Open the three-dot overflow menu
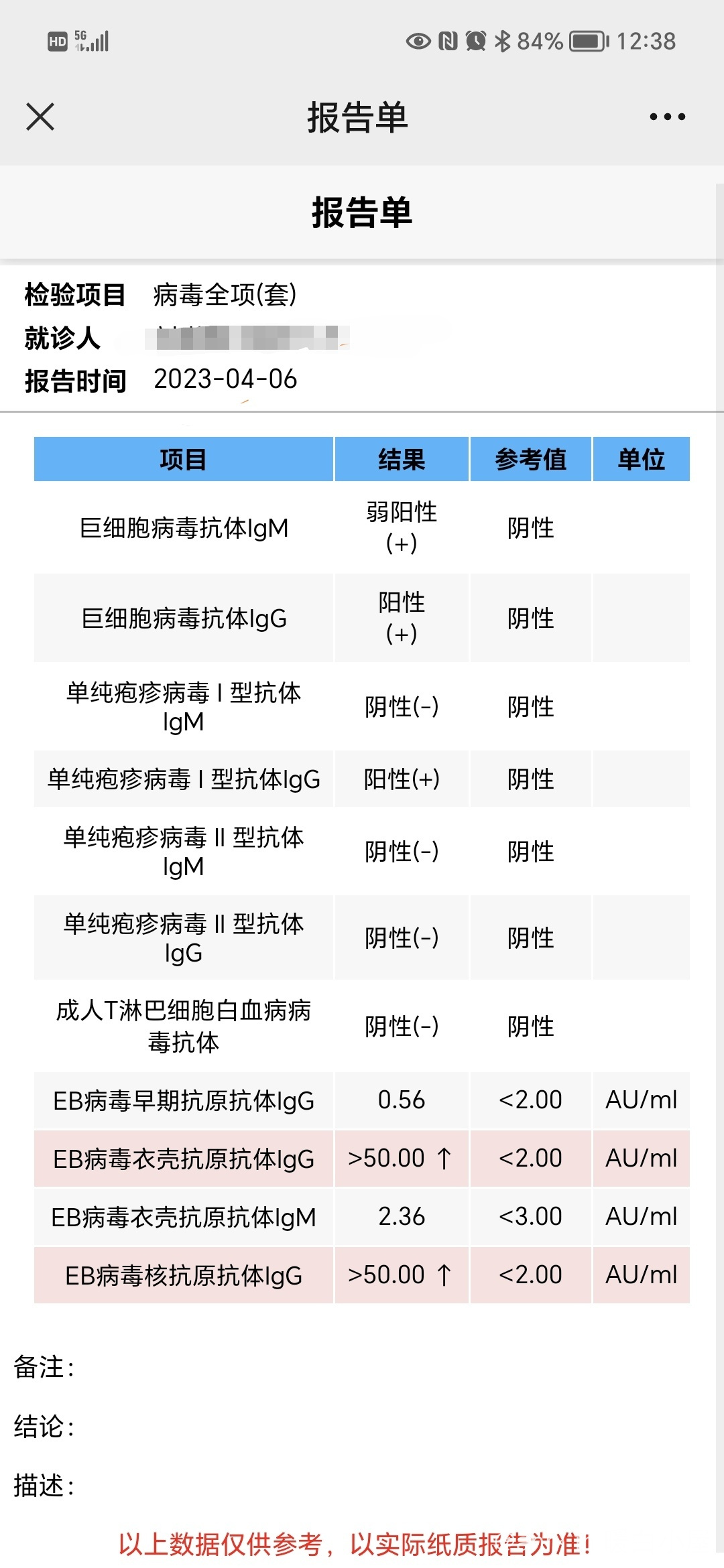Screen dimensions: 724x1568 tap(667, 117)
